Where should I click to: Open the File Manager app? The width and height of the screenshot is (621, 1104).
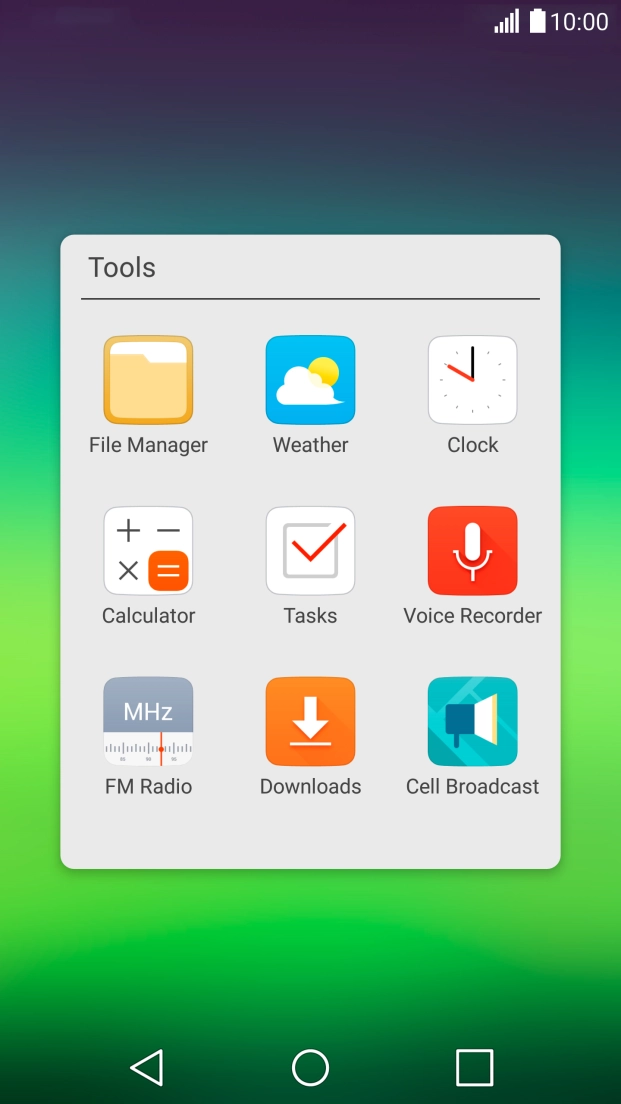pyautogui.click(x=148, y=380)
